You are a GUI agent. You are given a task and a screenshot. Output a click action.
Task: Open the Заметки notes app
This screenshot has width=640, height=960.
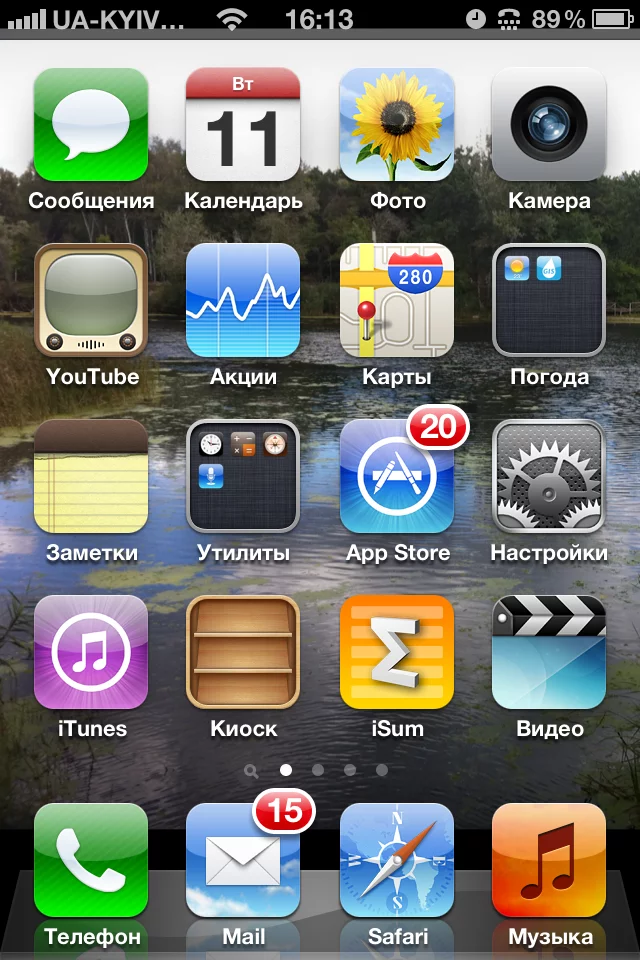click(x=91, y=477)
